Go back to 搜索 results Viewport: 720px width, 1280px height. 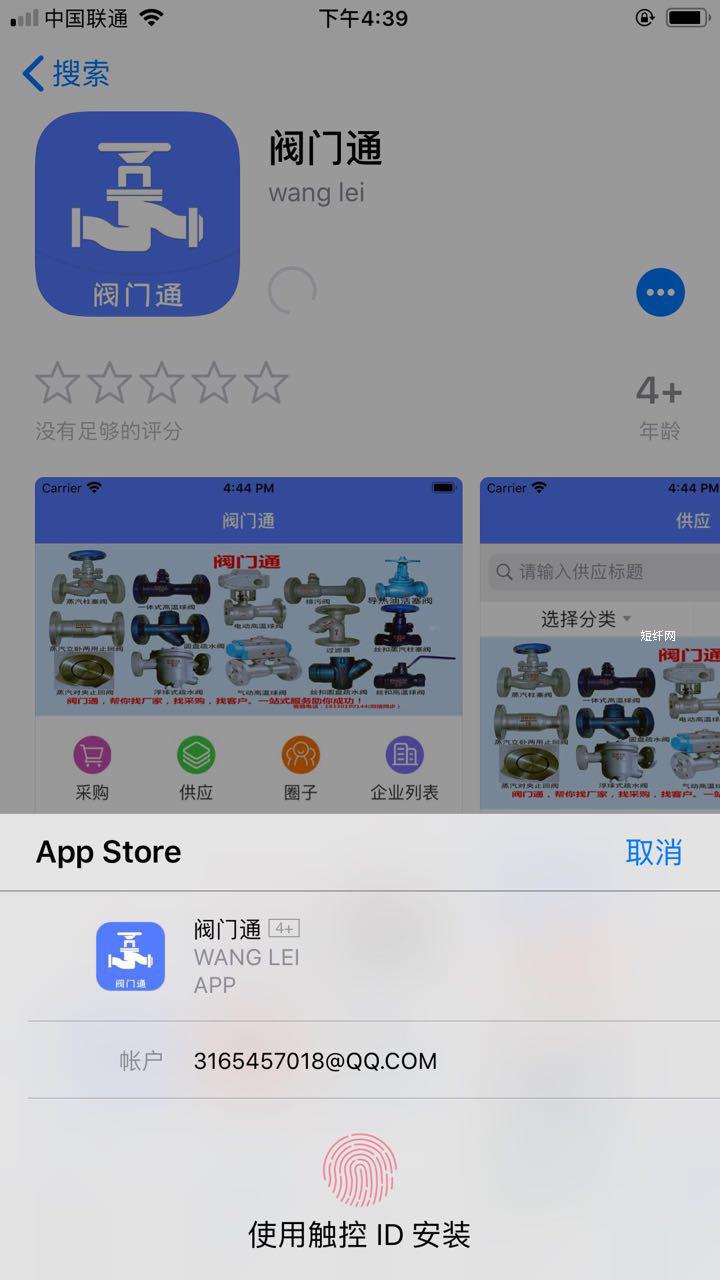point(66,73)
